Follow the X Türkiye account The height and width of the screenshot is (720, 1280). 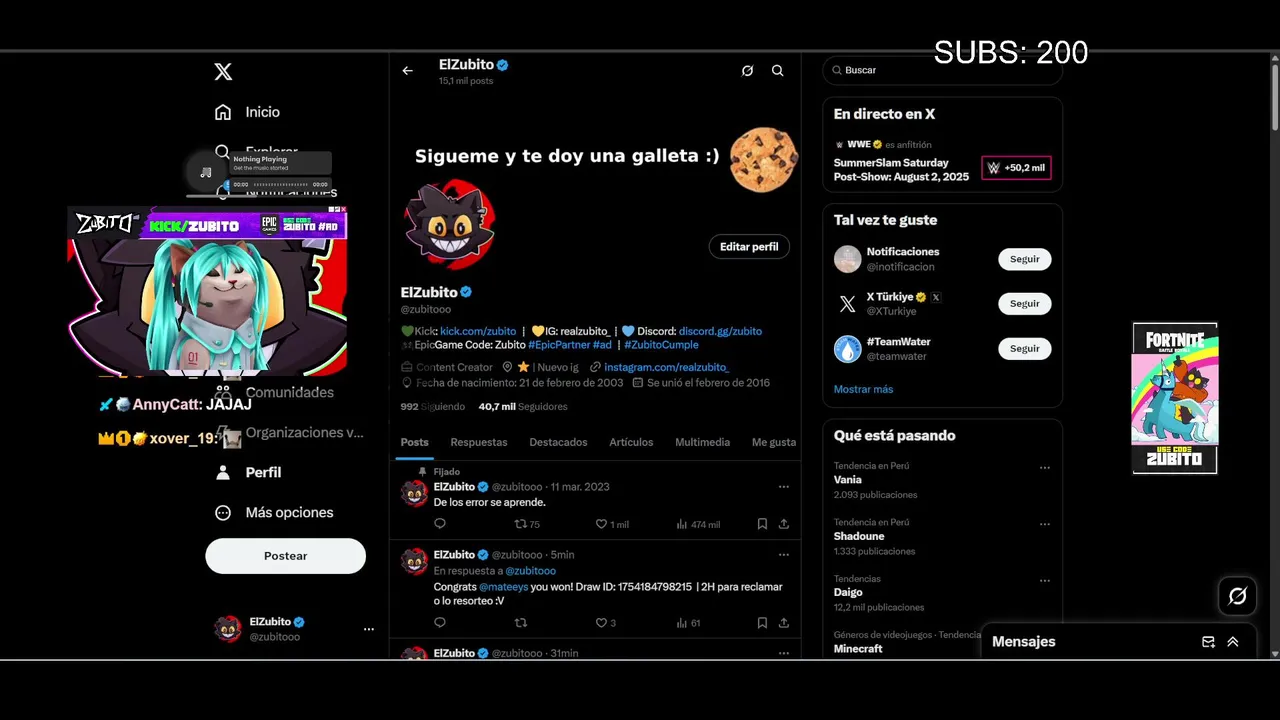(x=1024, y=304)
